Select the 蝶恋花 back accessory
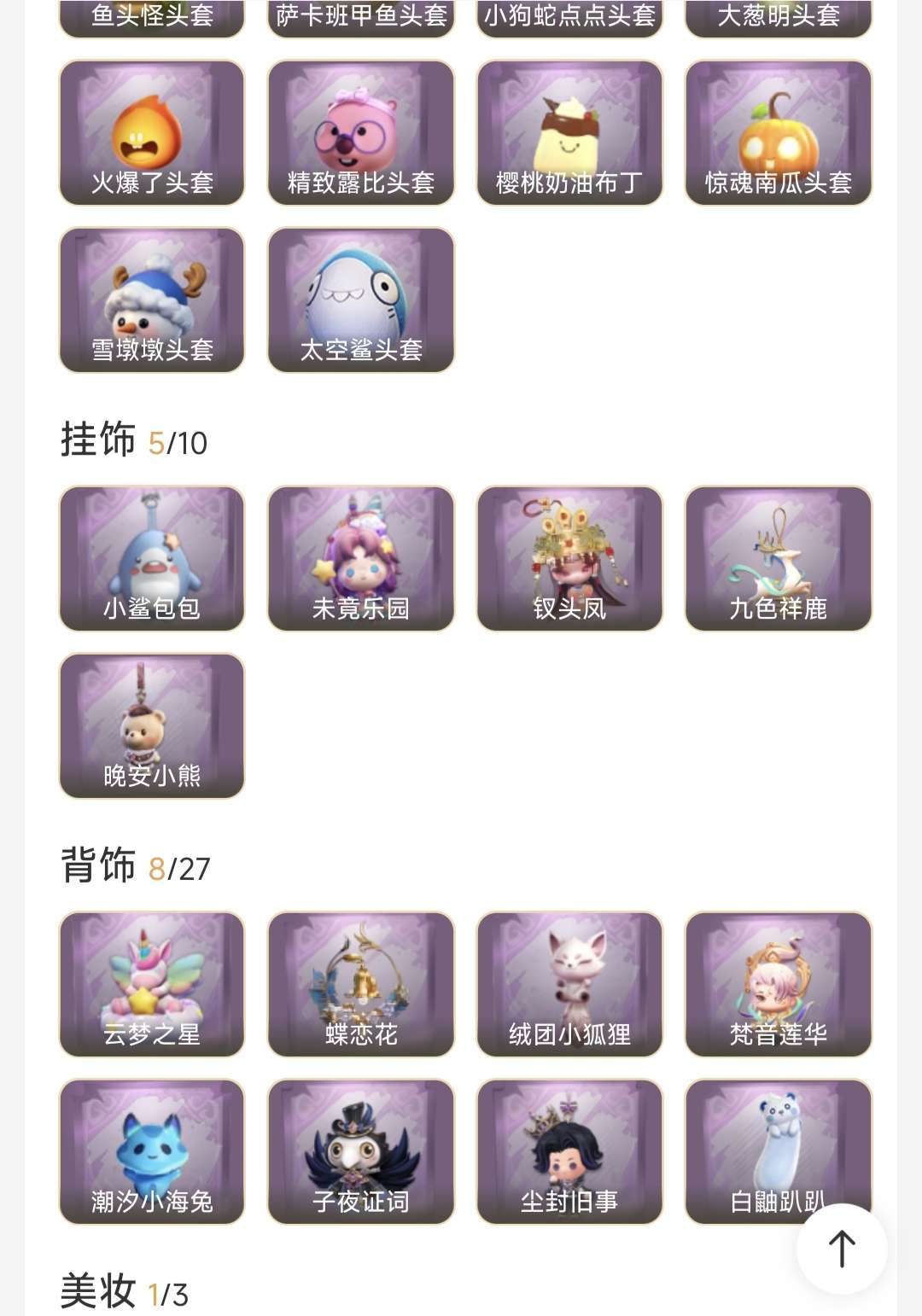Screen dimensions: 922x1316 [361, 984]
